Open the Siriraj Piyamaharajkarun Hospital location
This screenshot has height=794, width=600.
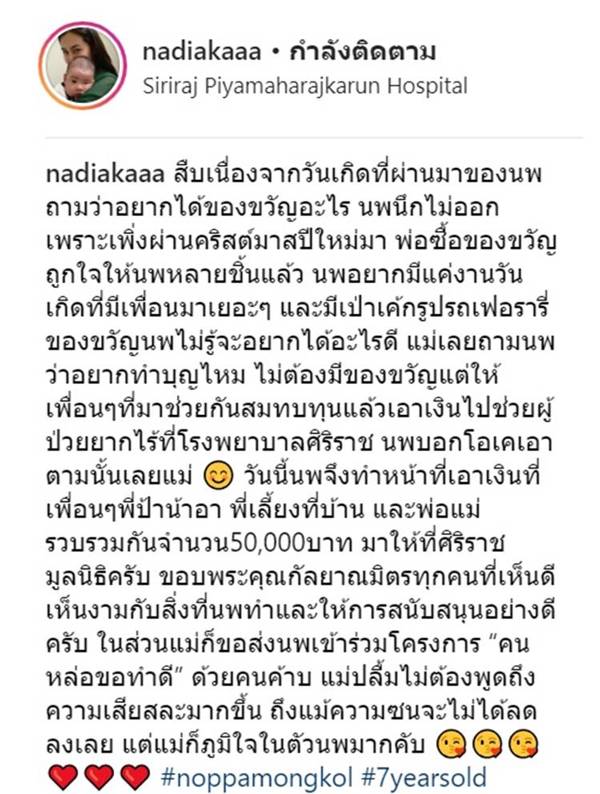305,86
